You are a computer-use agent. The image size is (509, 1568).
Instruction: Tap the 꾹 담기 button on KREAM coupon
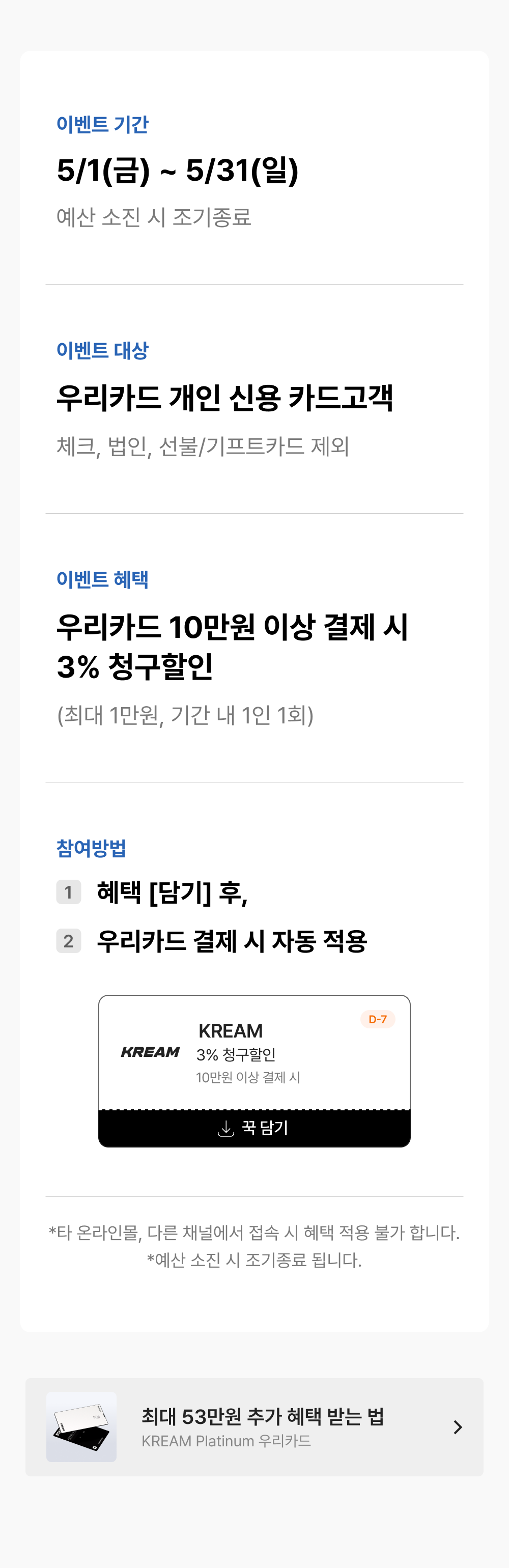pos(254,1128)
